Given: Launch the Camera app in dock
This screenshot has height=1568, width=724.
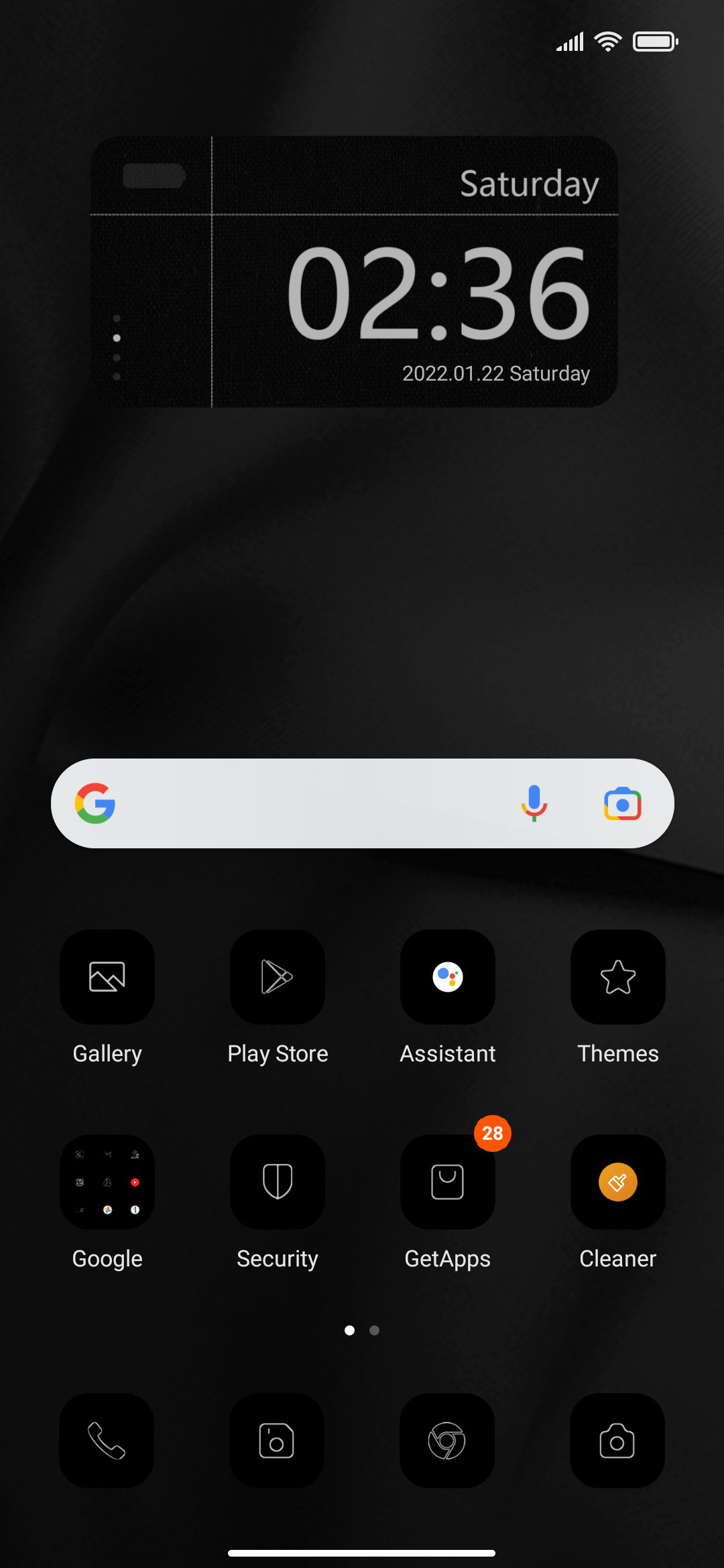Looking at the screenshot, I should click(617, 1441).
